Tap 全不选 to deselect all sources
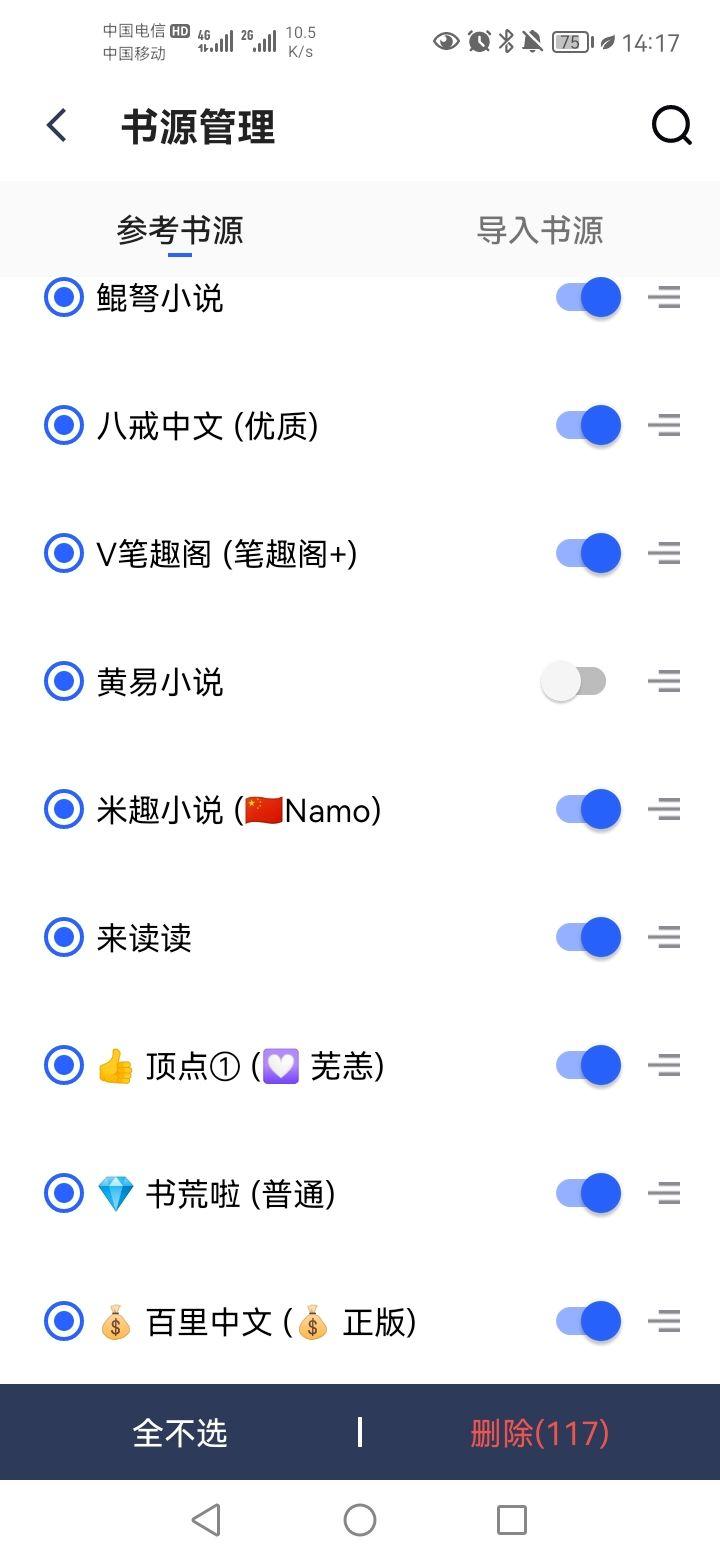 click(178, 1433)
